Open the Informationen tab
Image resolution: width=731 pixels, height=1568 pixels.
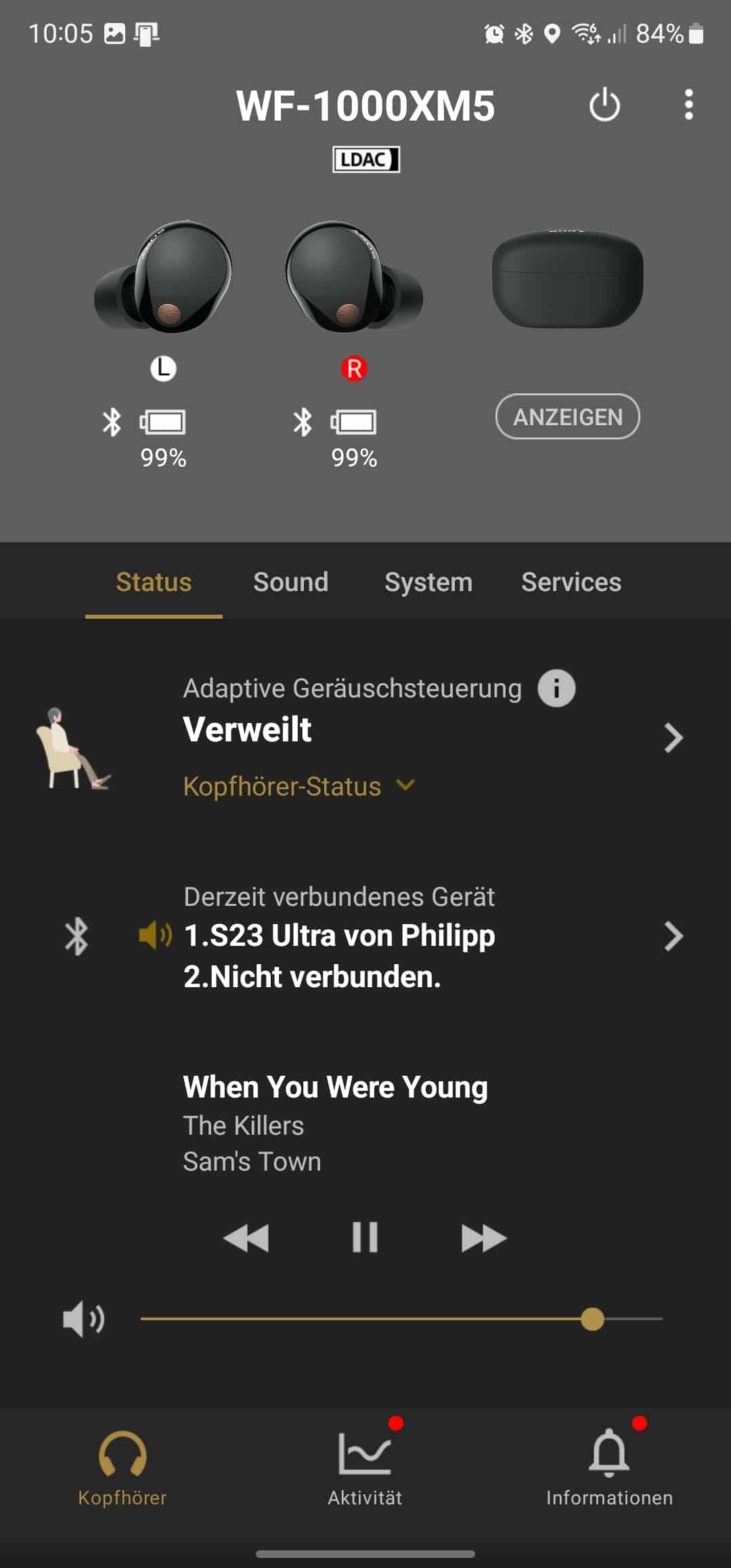[x=609, y=1467]
